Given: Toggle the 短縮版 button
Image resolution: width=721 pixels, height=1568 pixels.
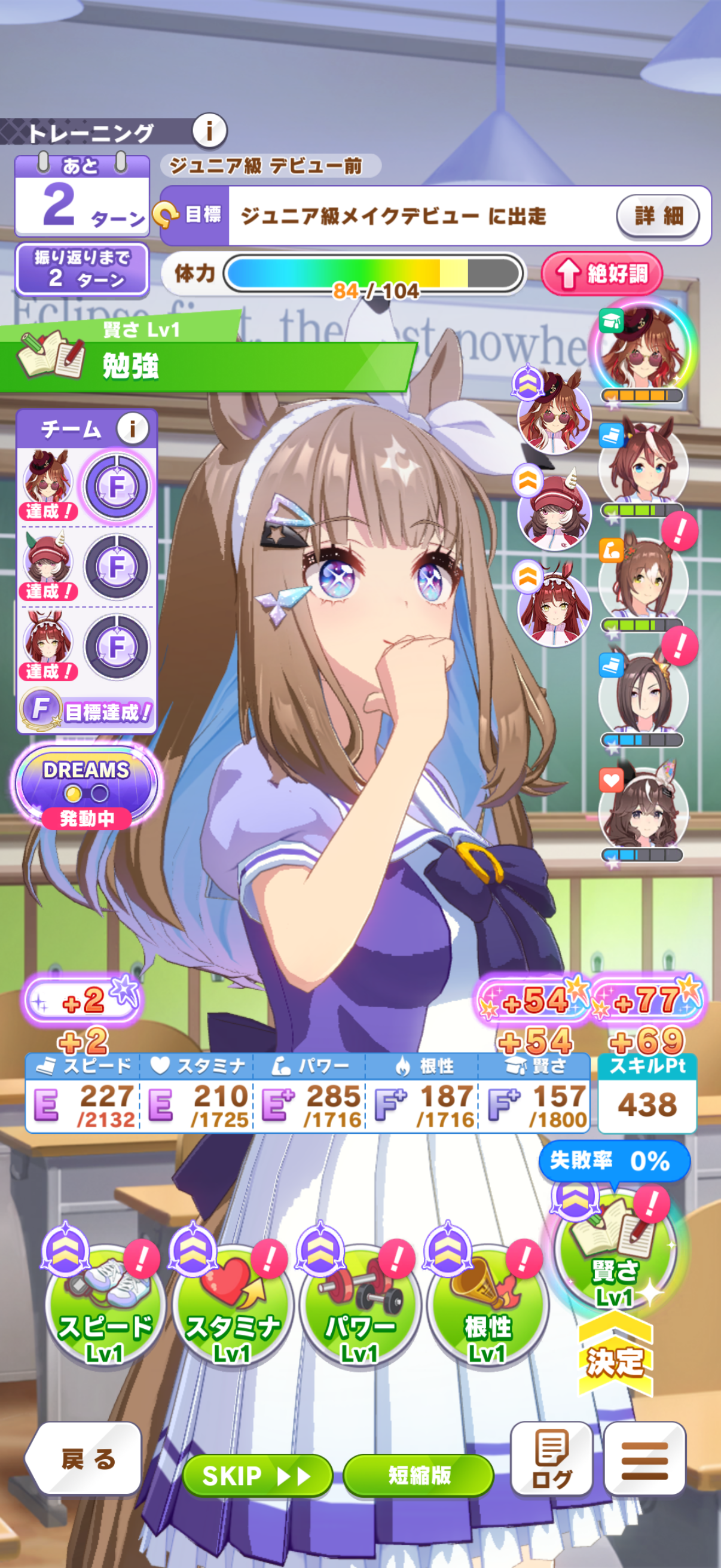Looking at the screenshot, I should click(418, 1475).
